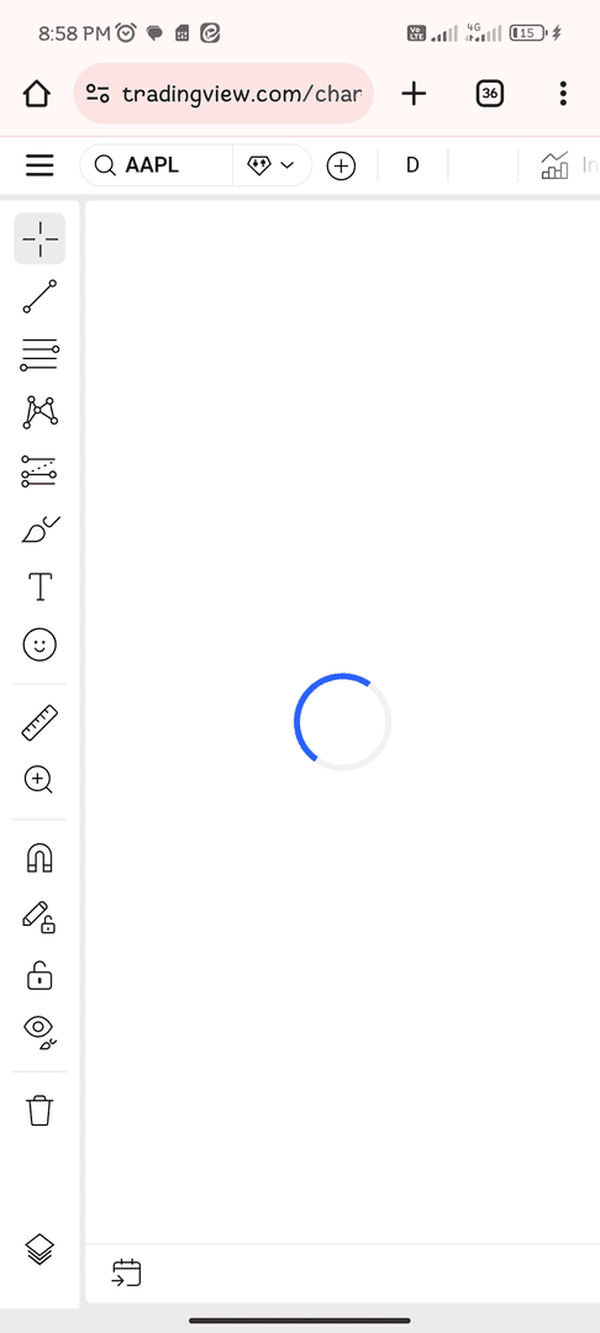Open the browser overflow menu
600x1333 pixels.
(x=563, y=94)
